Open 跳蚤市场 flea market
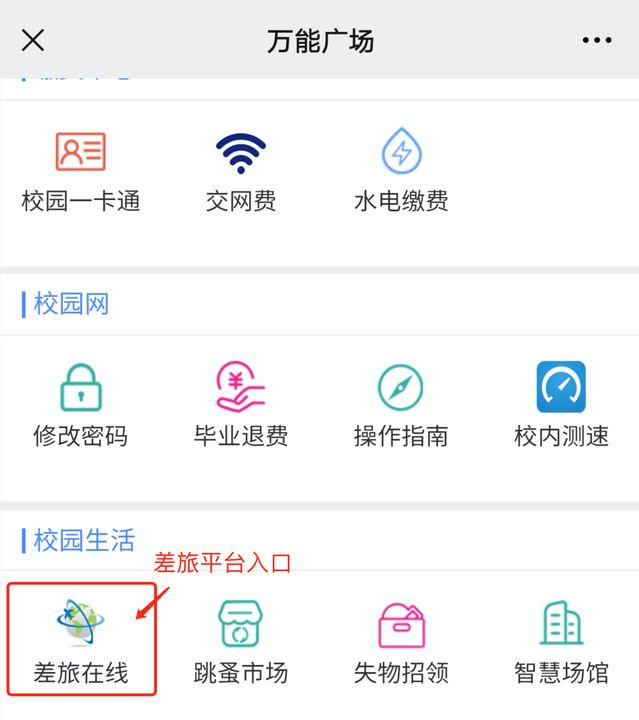 [x=241, y=640]
